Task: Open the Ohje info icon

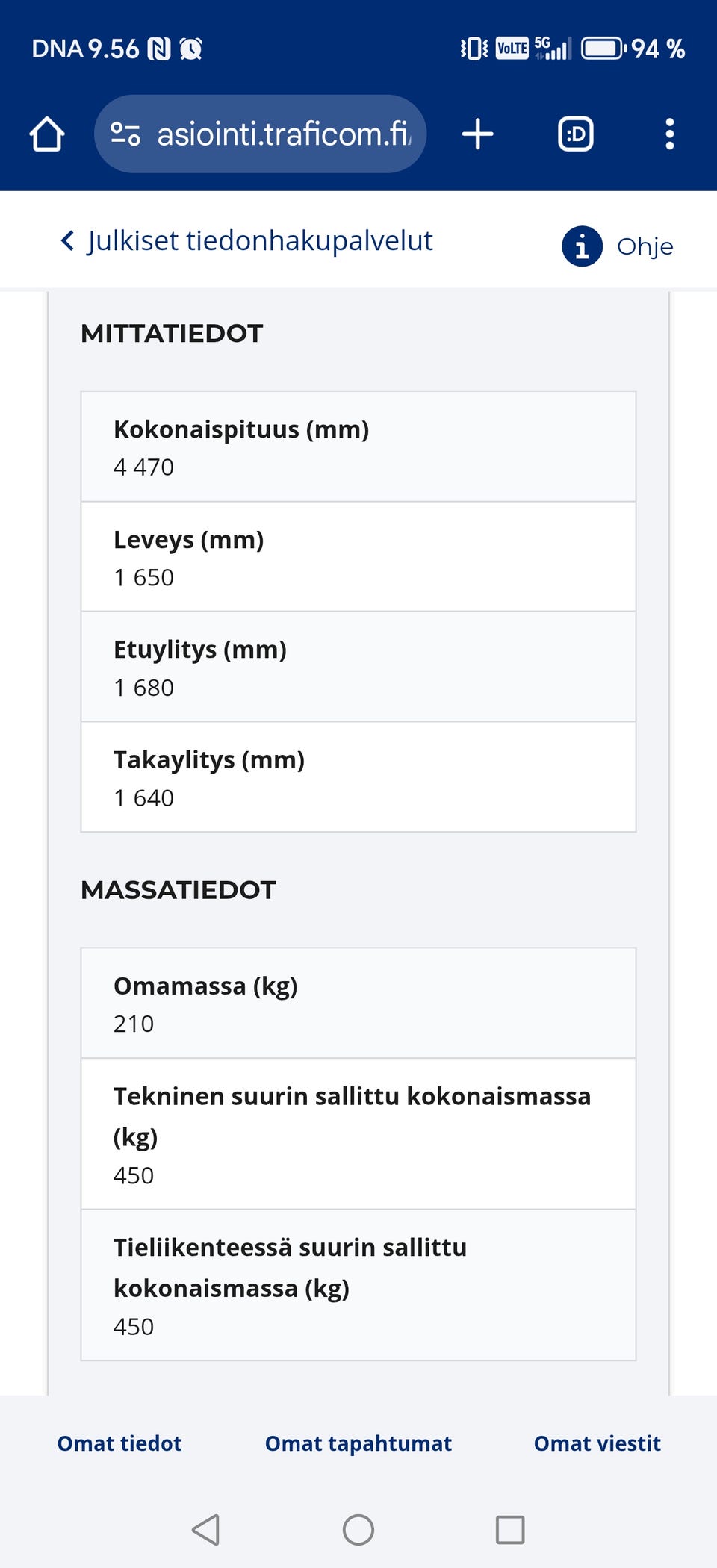Action: point(583,246)
